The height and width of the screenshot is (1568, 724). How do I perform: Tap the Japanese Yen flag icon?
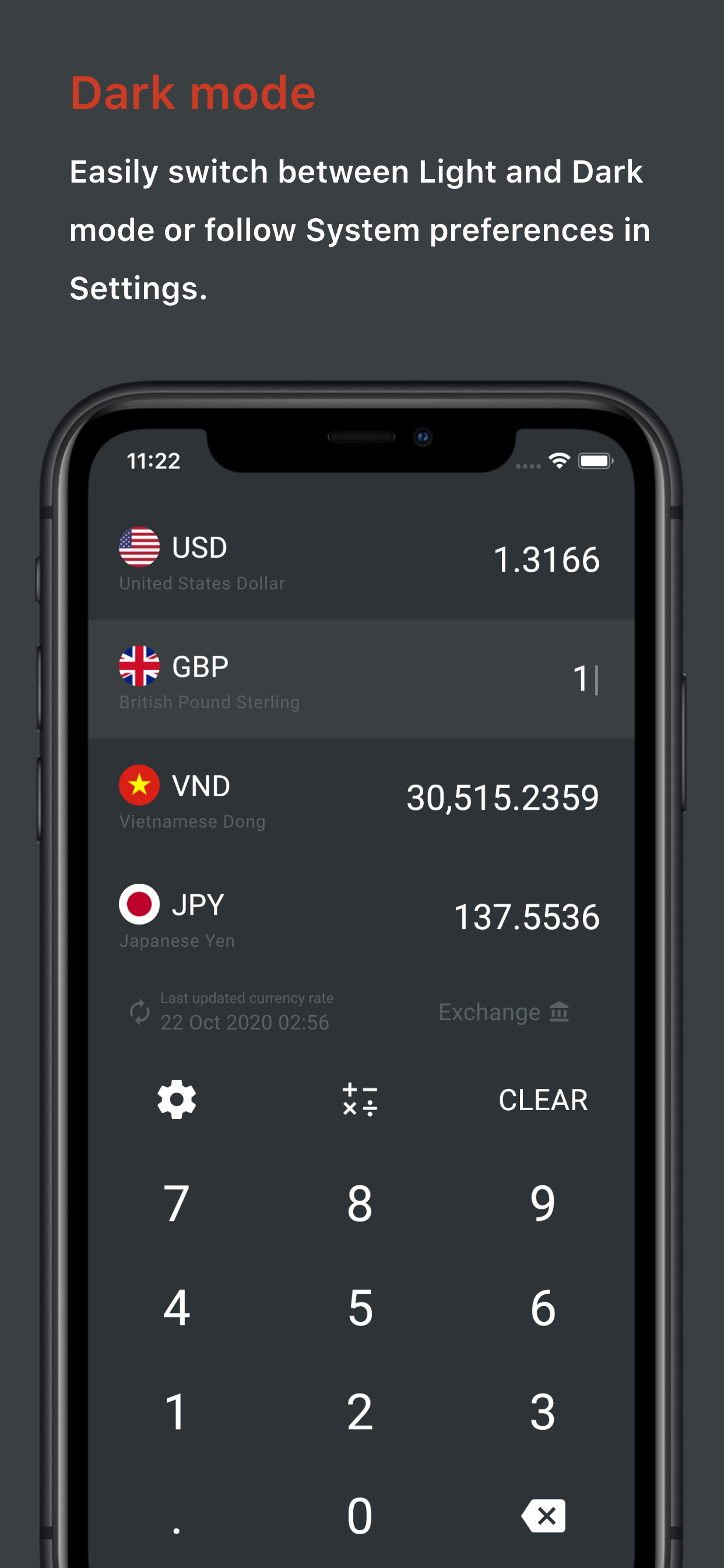139,905
